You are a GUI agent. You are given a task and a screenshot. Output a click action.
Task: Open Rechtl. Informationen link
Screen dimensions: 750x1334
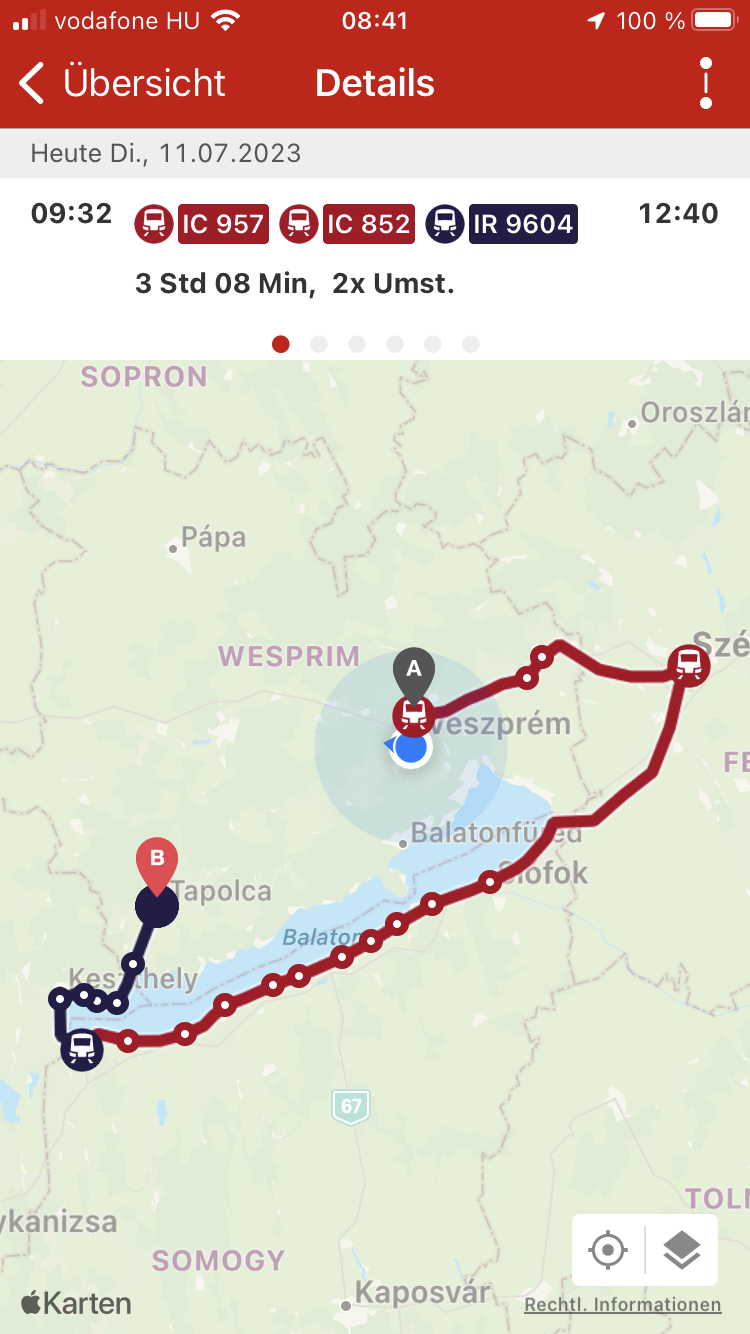622,1305
